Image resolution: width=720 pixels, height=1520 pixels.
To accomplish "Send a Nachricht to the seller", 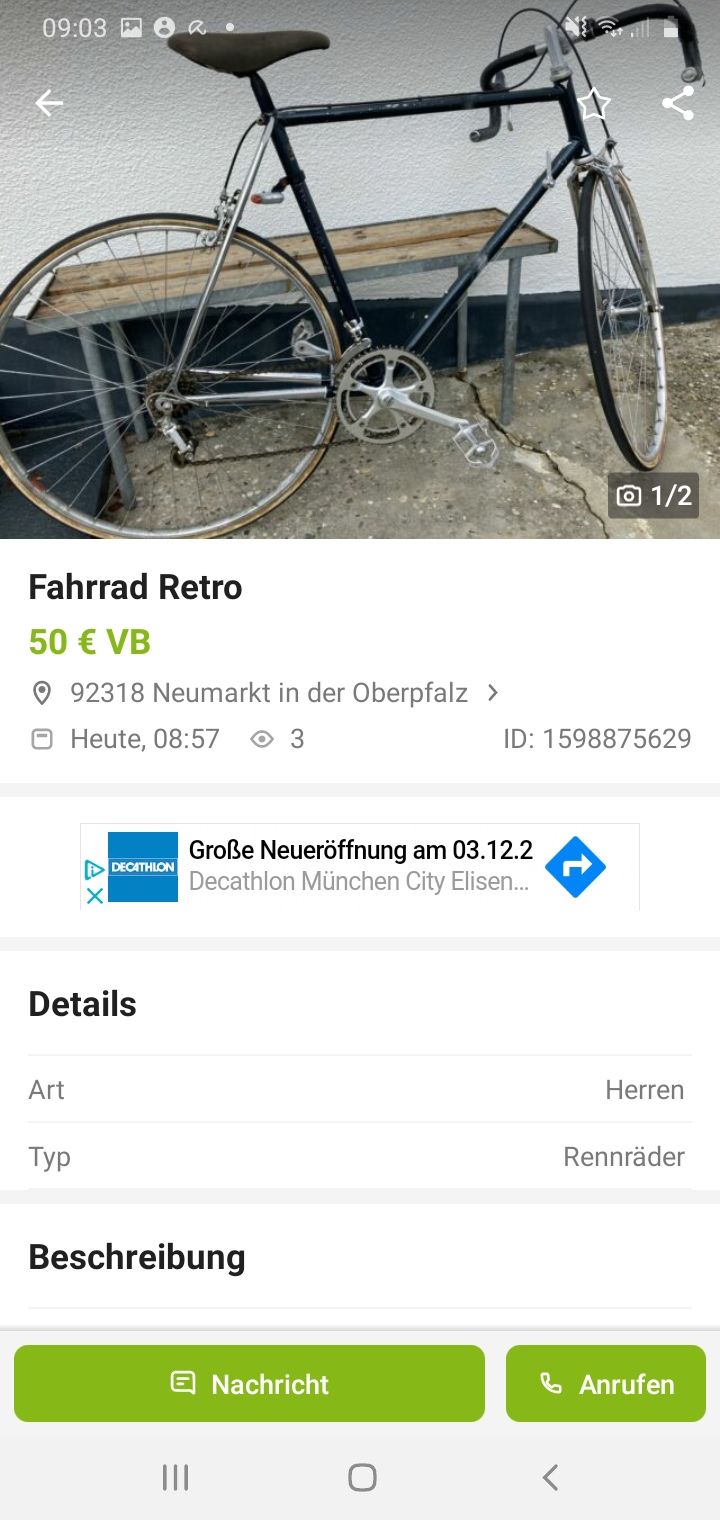I will tap(249, 1384).
